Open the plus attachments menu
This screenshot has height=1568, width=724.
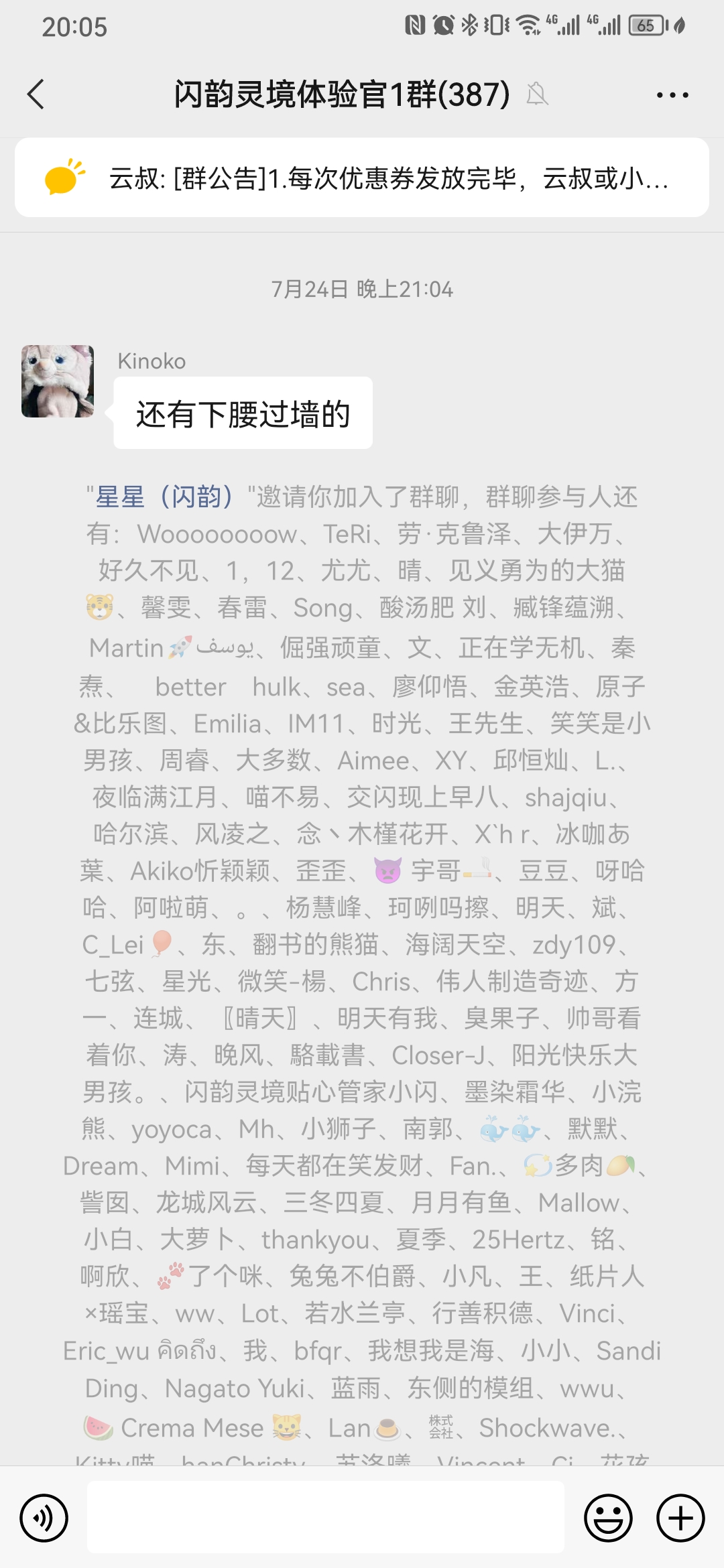click(x=680, y=1518)
